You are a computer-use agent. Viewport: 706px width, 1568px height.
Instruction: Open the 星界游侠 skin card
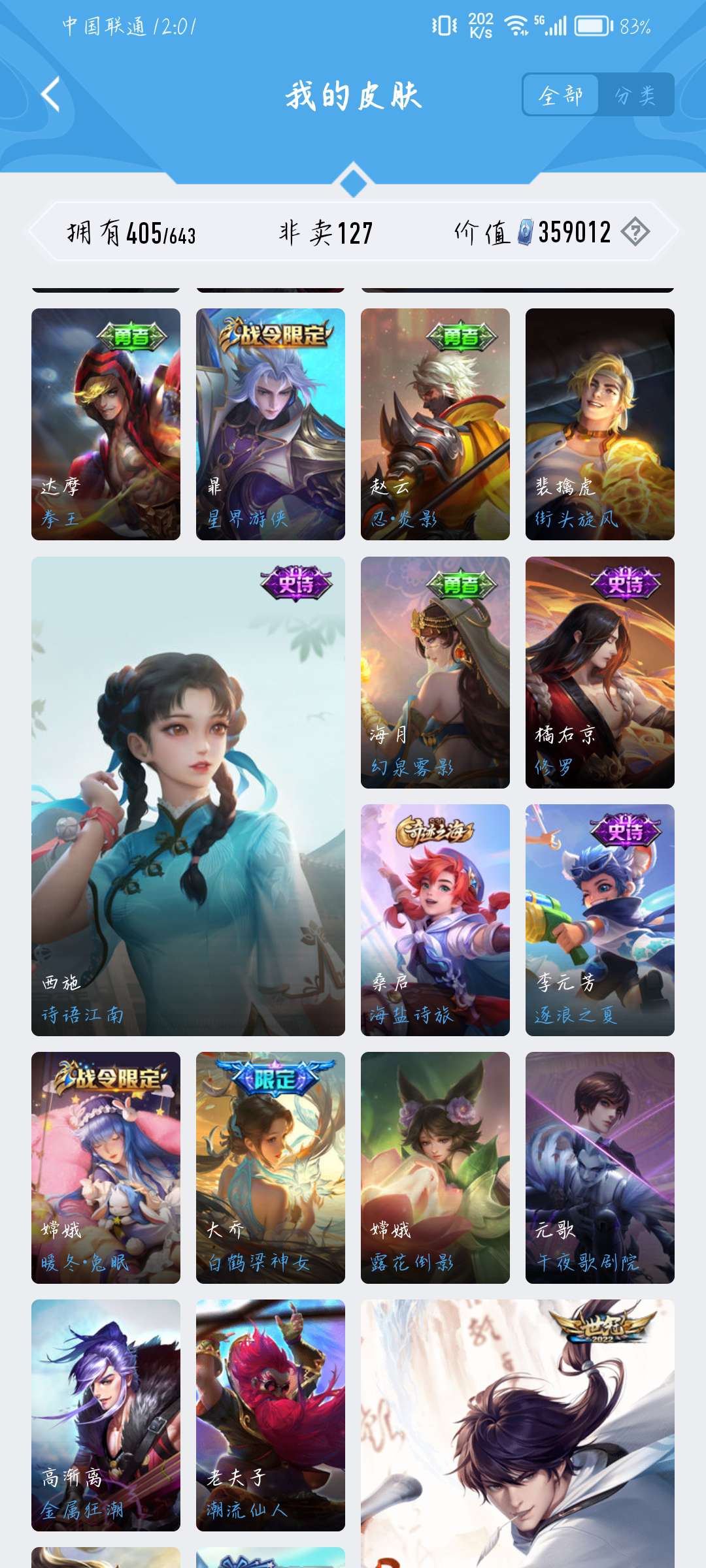coord(271,424)
